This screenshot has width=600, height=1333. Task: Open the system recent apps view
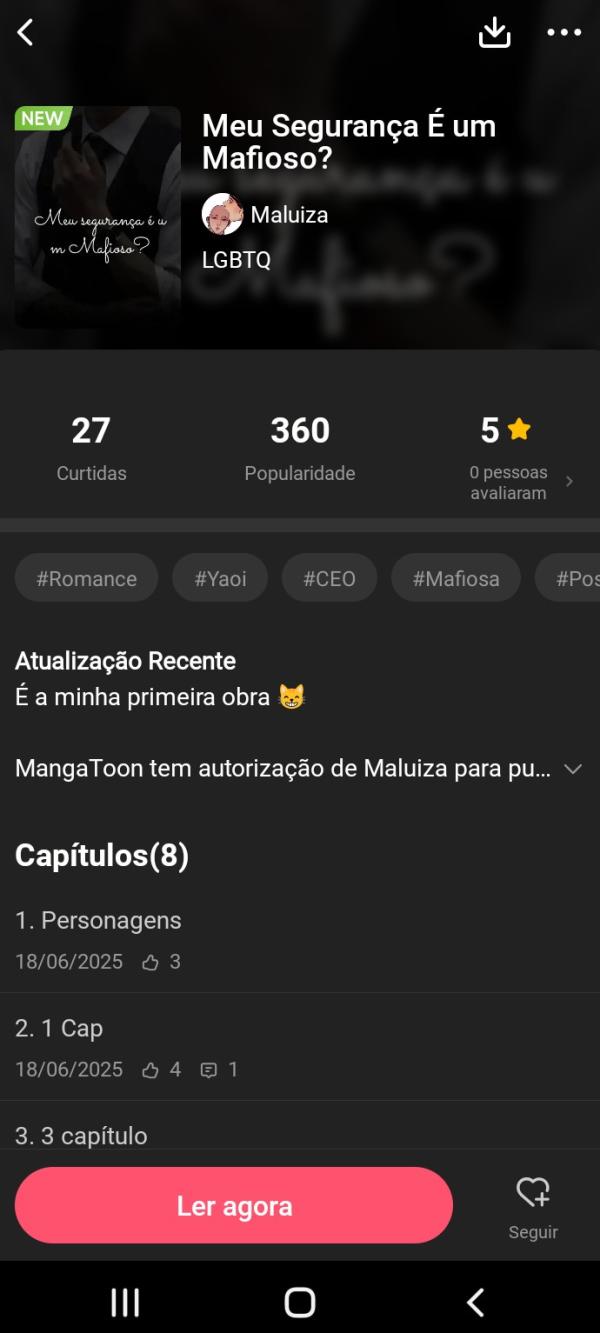coord(125,1302)
